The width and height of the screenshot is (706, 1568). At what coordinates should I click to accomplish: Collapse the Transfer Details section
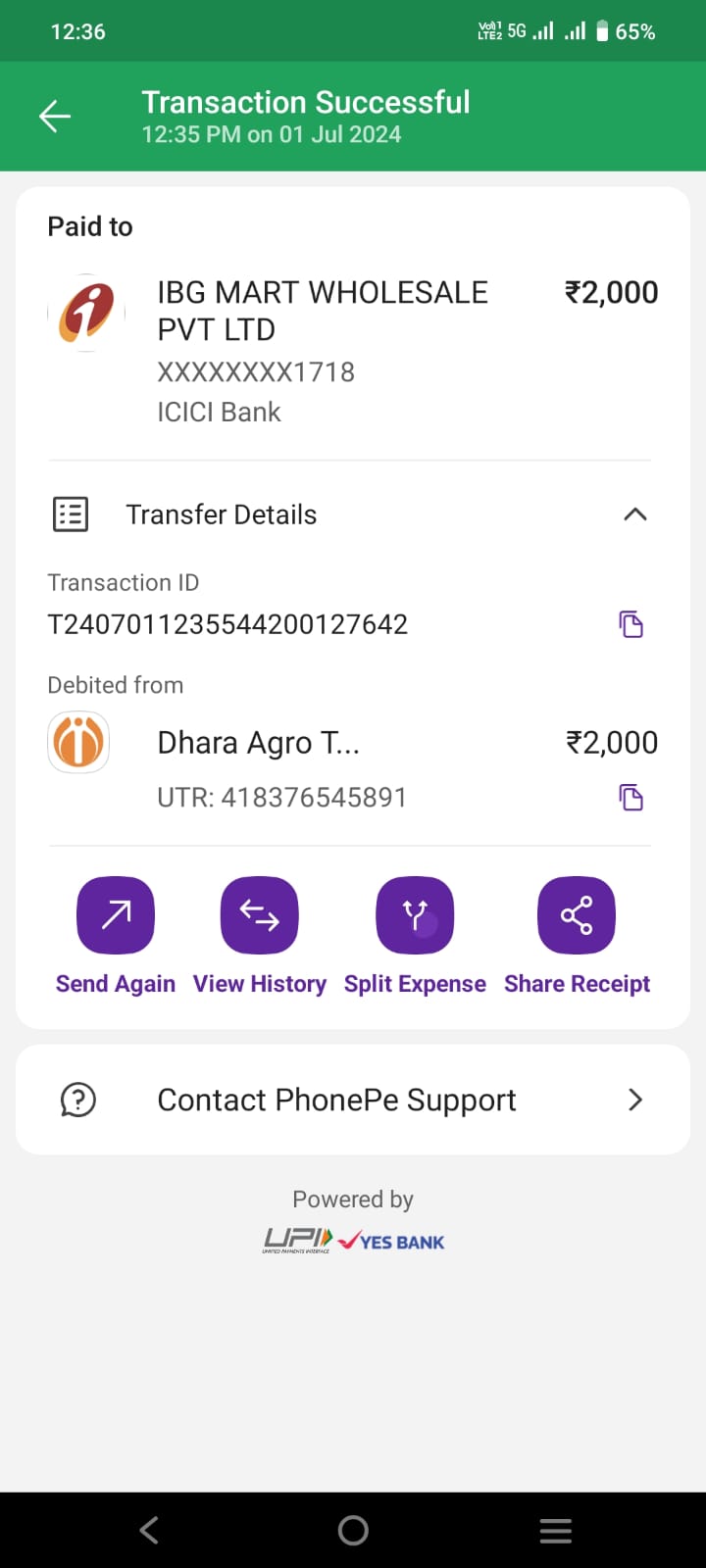coord(635,514)
